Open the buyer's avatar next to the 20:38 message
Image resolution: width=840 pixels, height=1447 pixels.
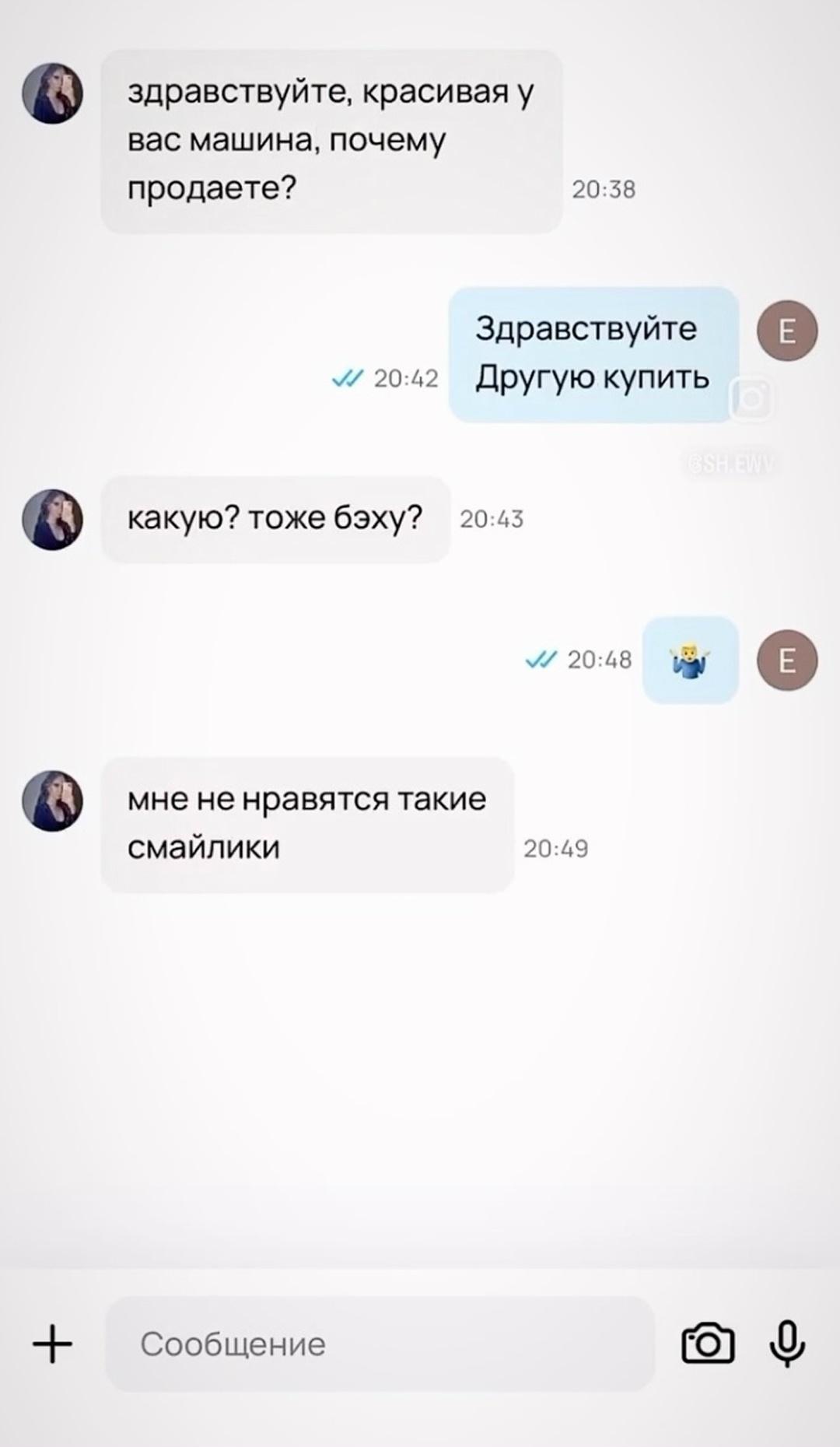tap(52, 93)
